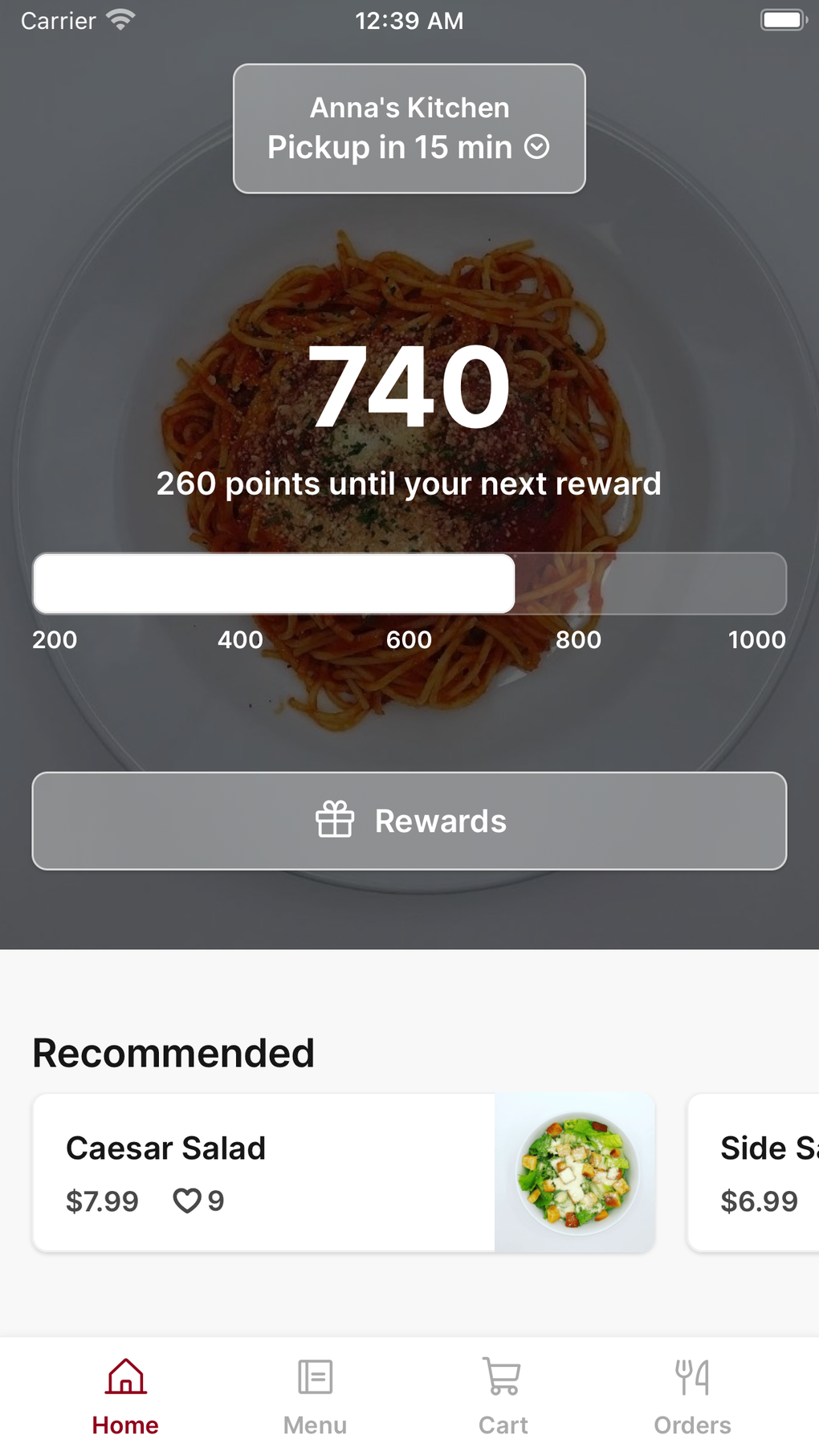This screenshot has width=819, height=1456.
Task: Click the points progress bar
Action: pyautogui.click(x=409, y=584)
